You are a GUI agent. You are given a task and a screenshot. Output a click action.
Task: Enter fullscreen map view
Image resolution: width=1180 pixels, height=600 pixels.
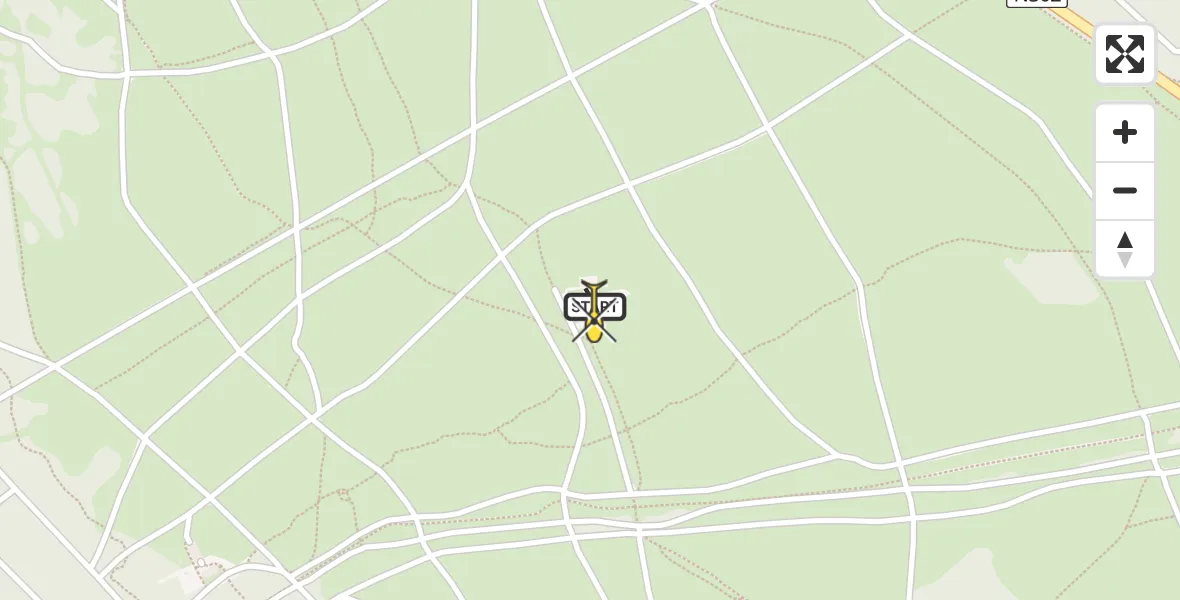pos(1124,54)
